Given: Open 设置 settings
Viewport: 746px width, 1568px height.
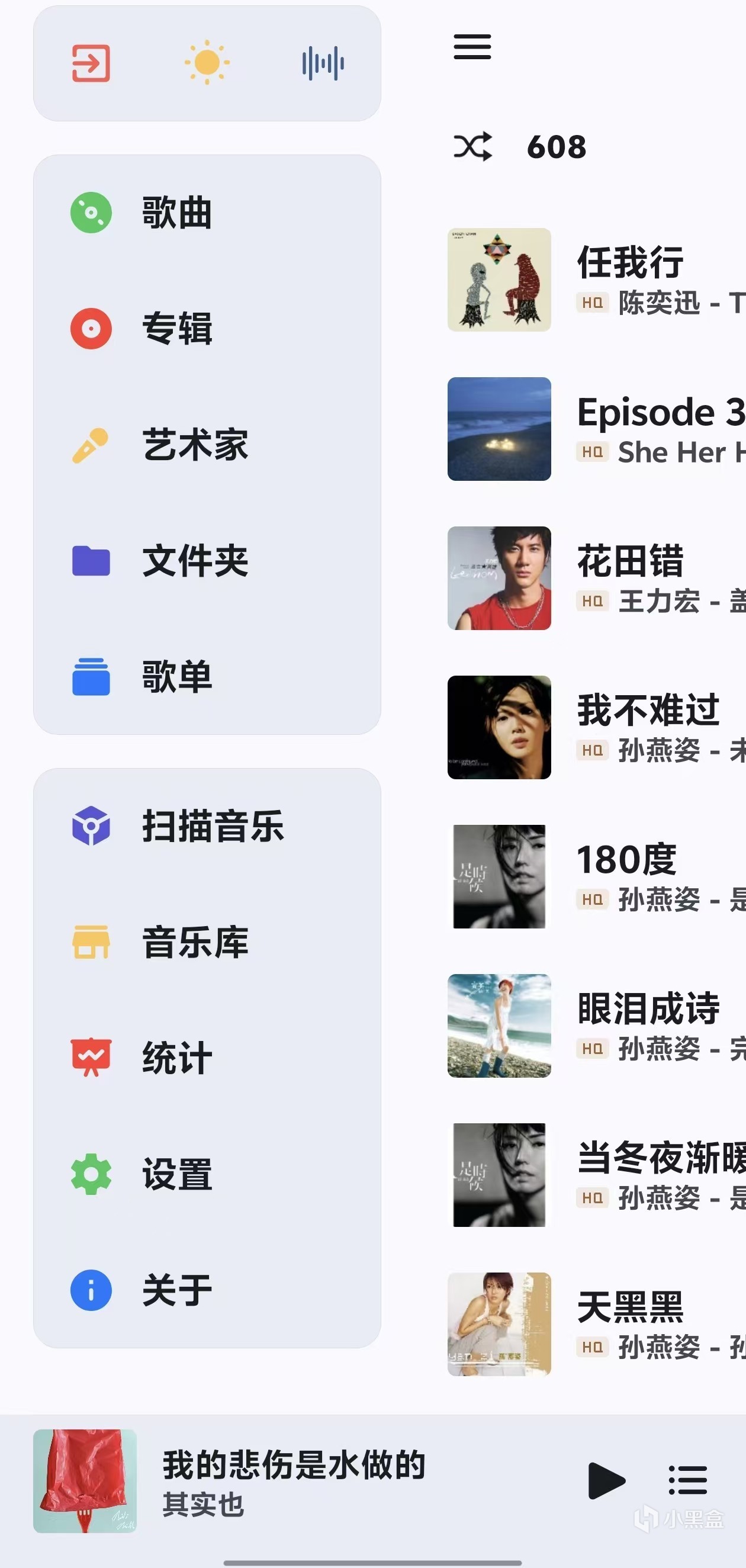Looking at the screenshot, I should click(176, 1174).
